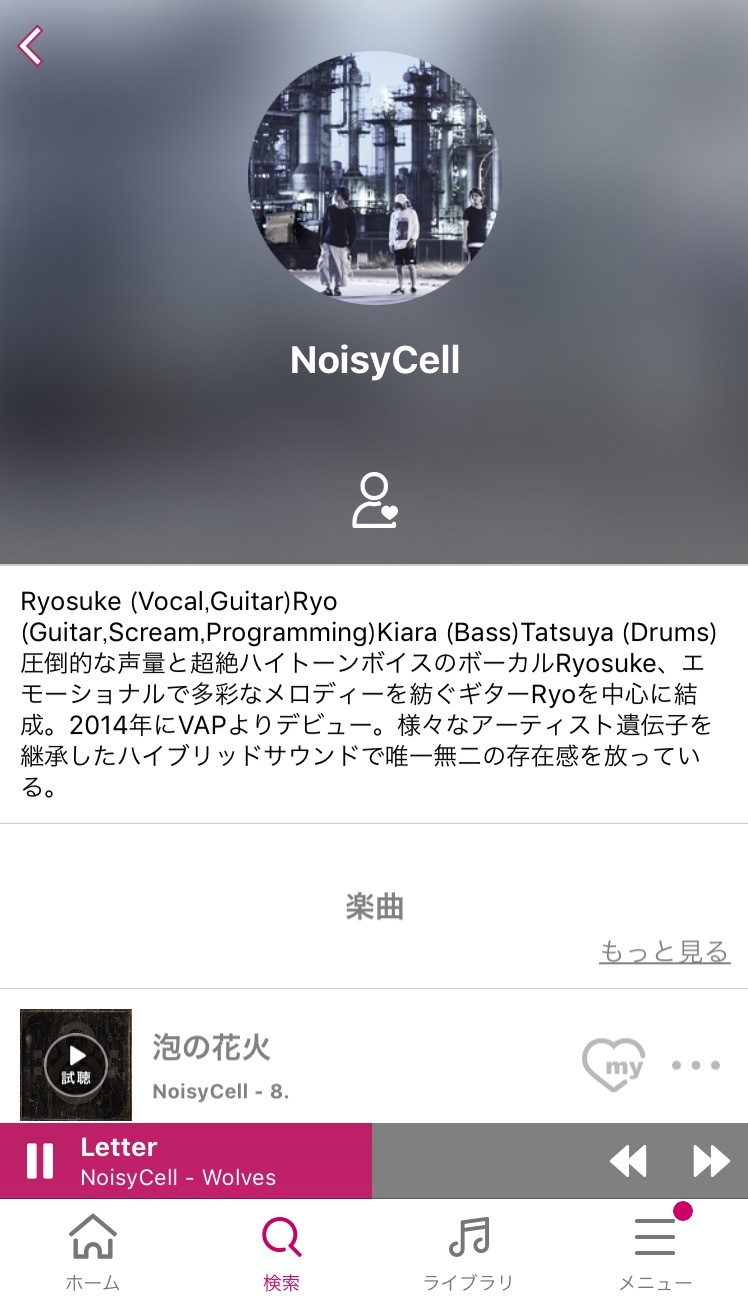The image size is (748, 1297).
Task: Go back using the top-left arrow
Action: point(31,46)
